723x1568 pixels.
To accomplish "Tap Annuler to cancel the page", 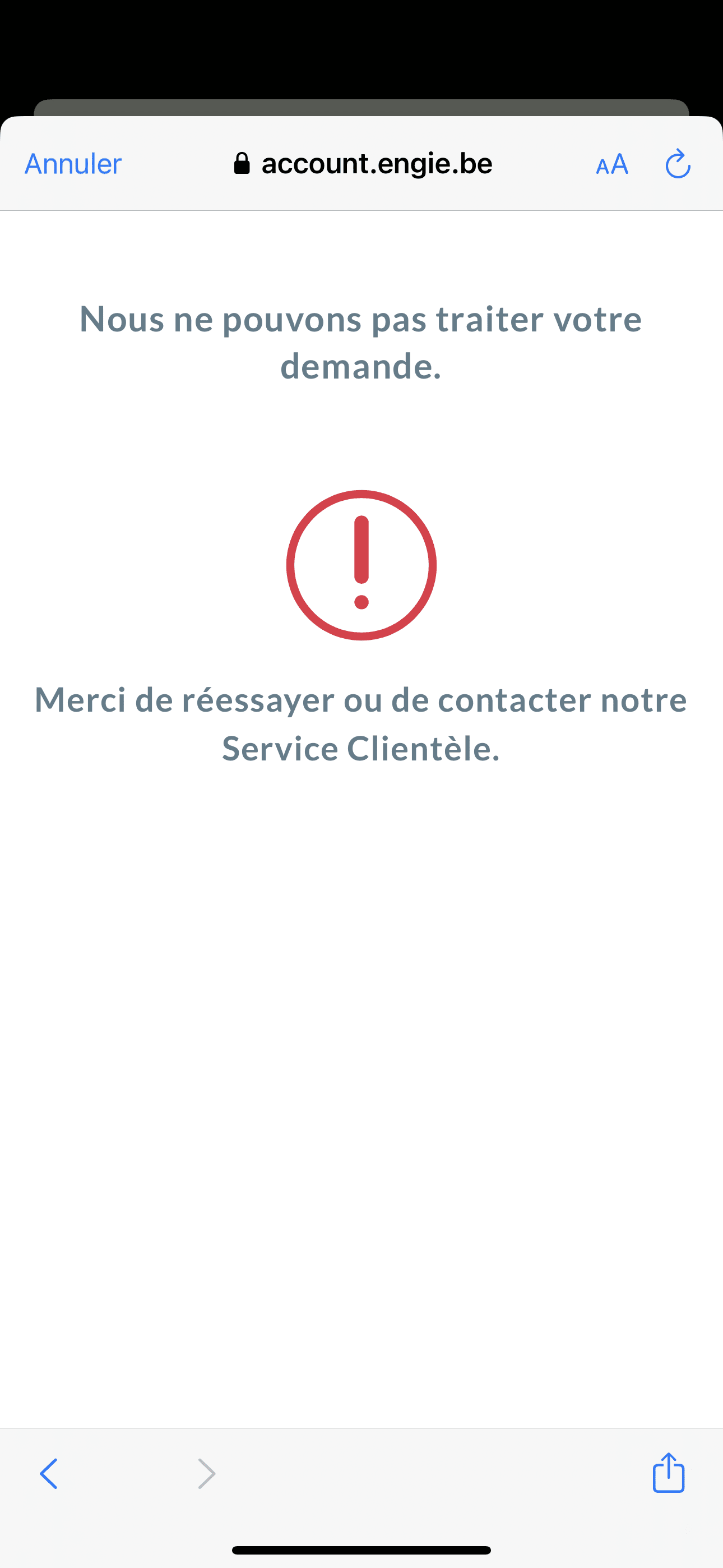I will coord(73,164).
